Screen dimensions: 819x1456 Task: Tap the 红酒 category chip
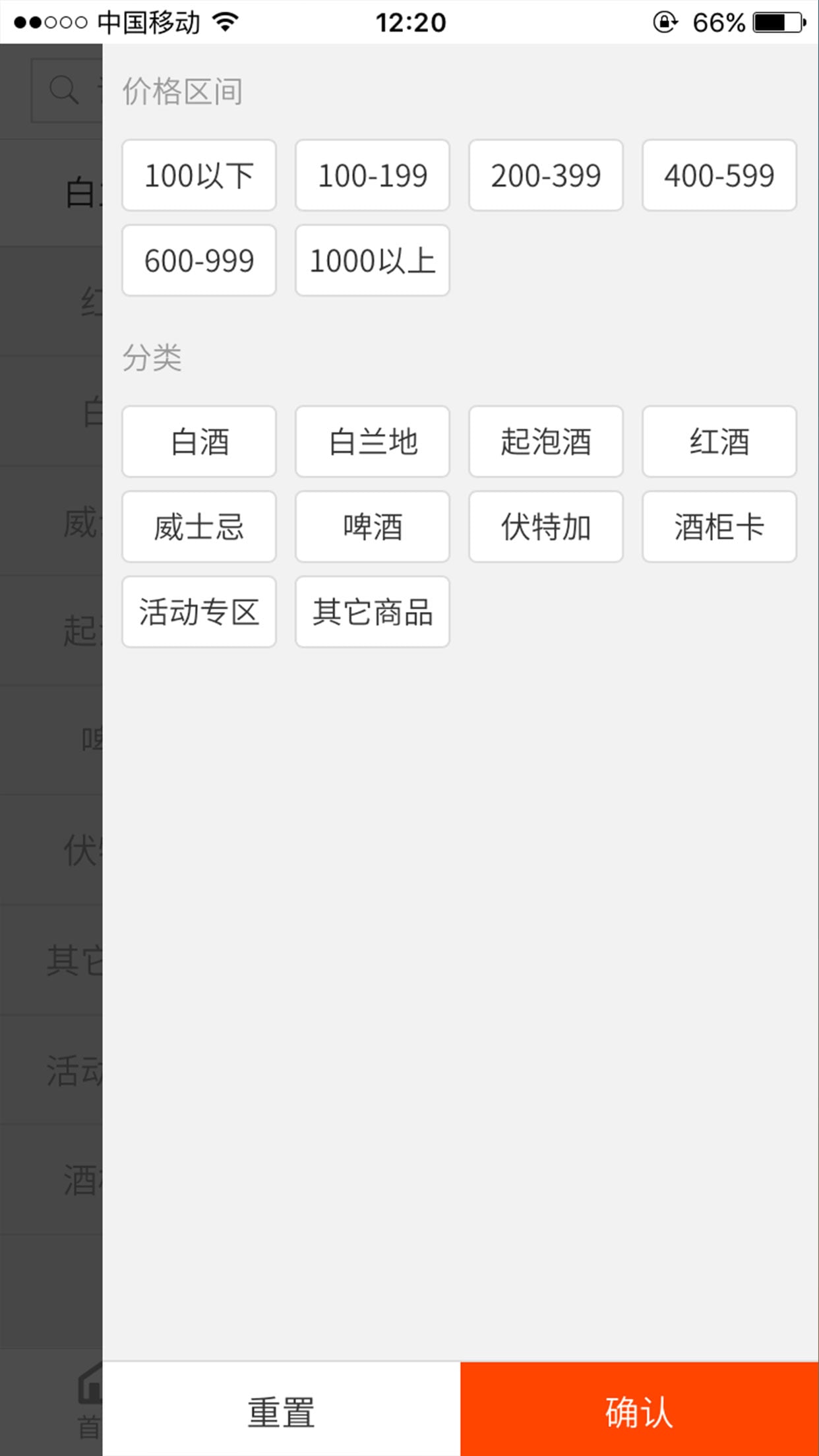719,442
